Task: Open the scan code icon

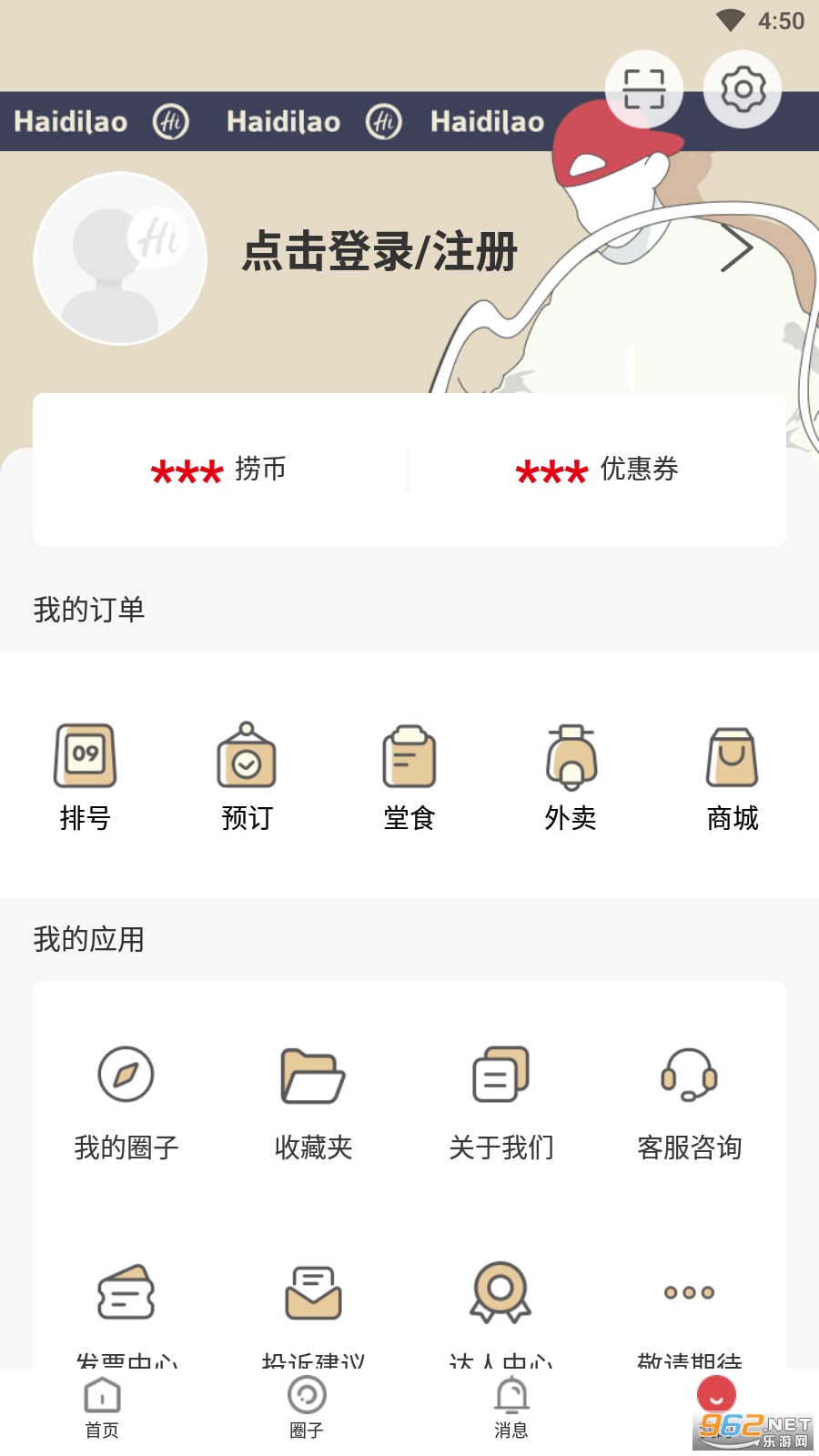Action: 644,89
